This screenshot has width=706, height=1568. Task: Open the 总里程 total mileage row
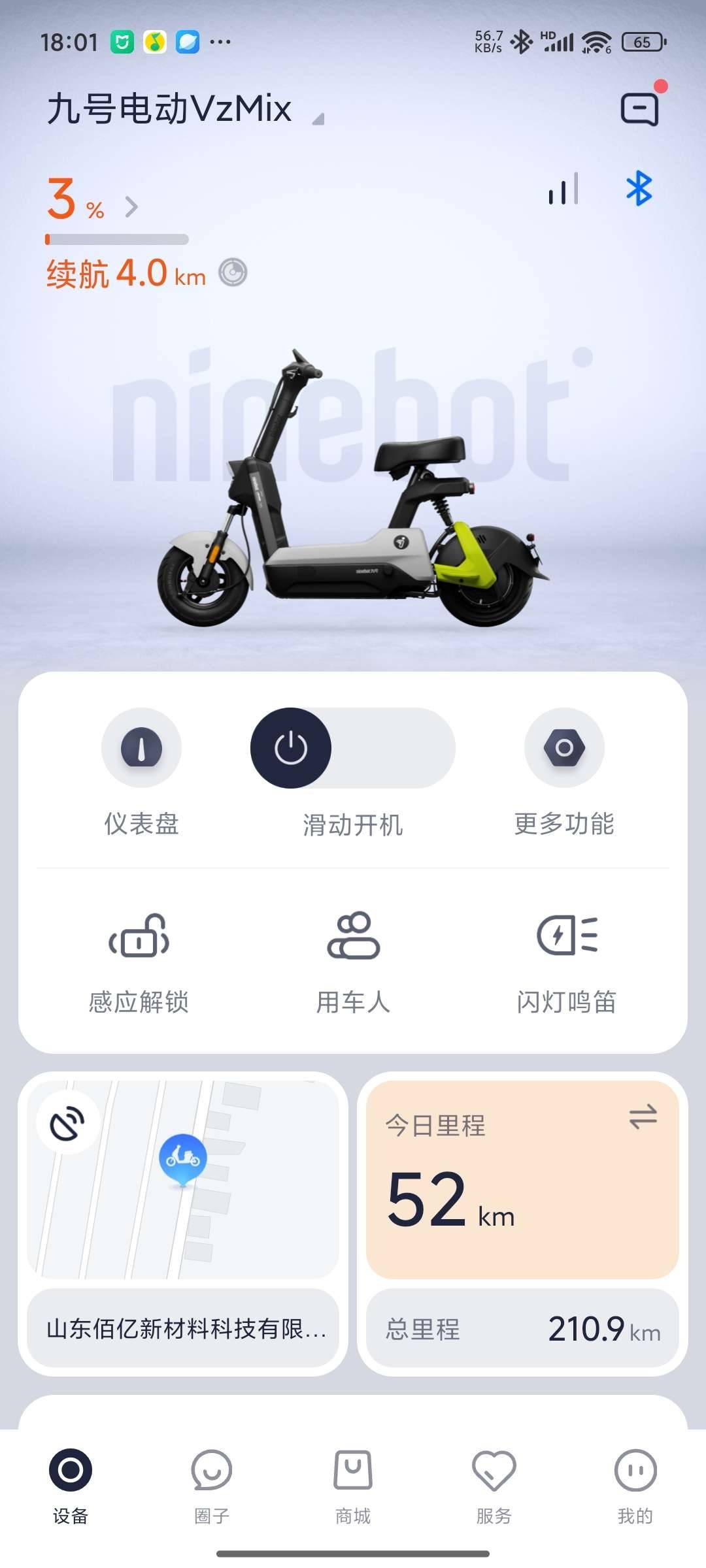pos(522,1328)
